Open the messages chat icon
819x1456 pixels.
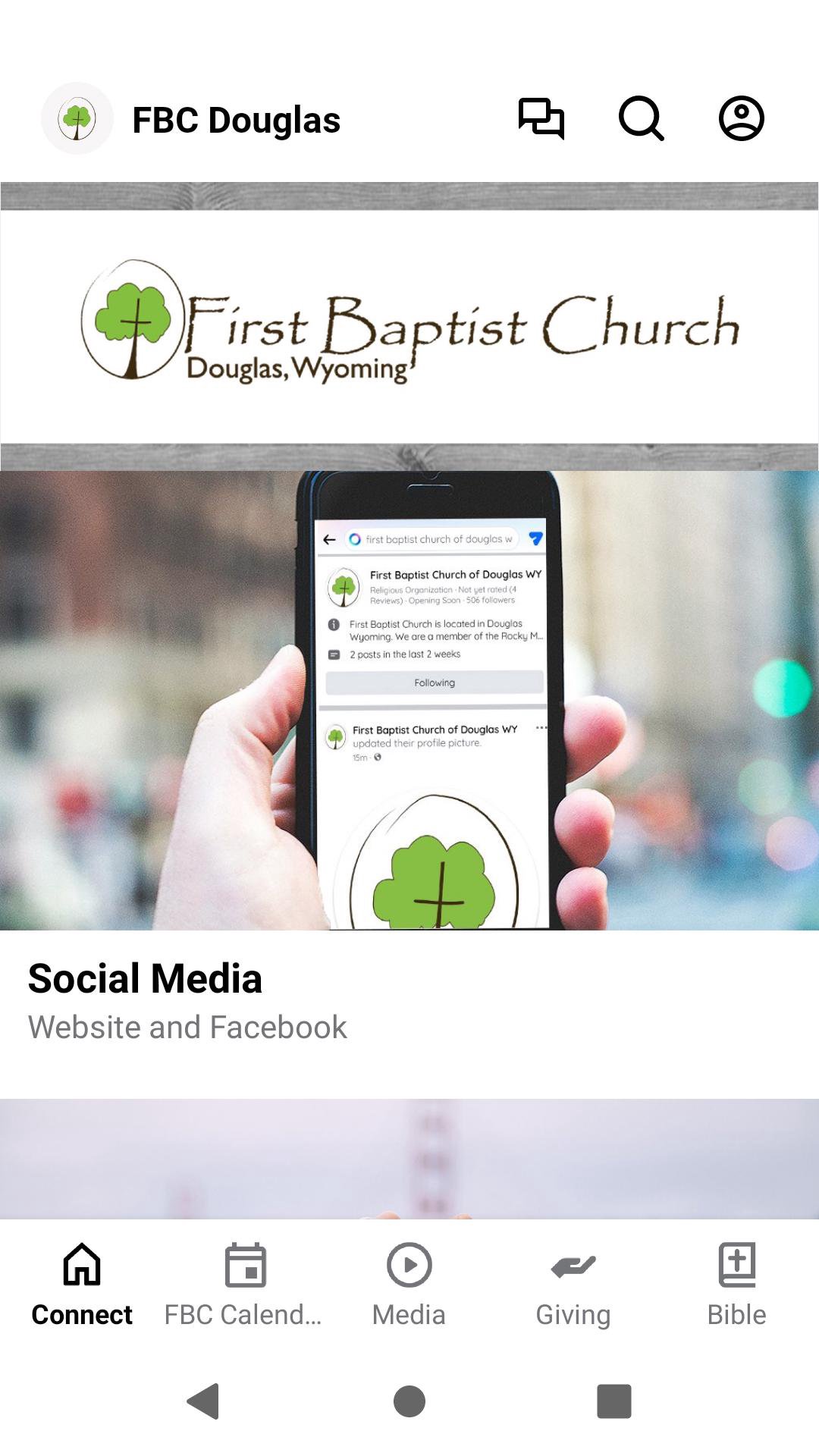541,118
